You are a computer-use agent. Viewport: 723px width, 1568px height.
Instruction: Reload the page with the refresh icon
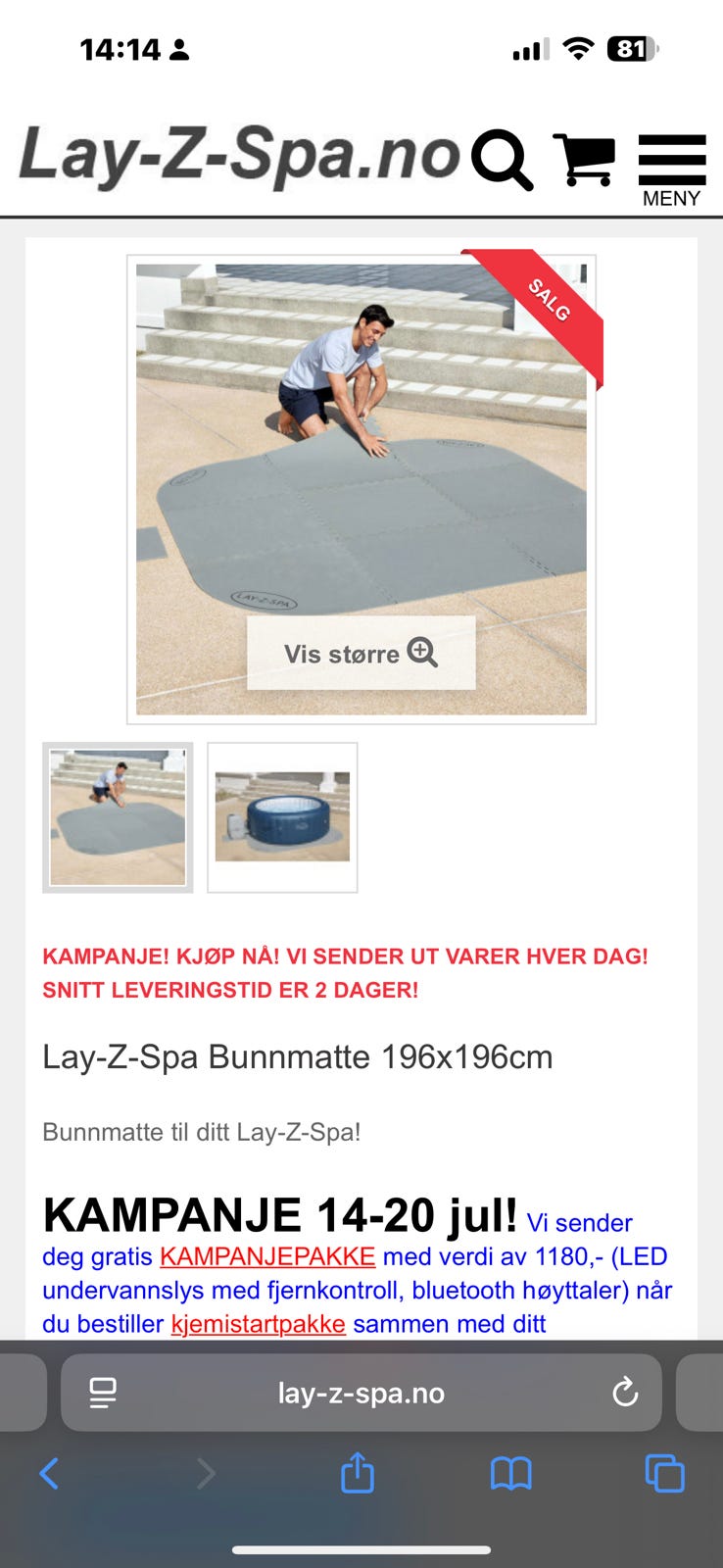pos(625,1392)
